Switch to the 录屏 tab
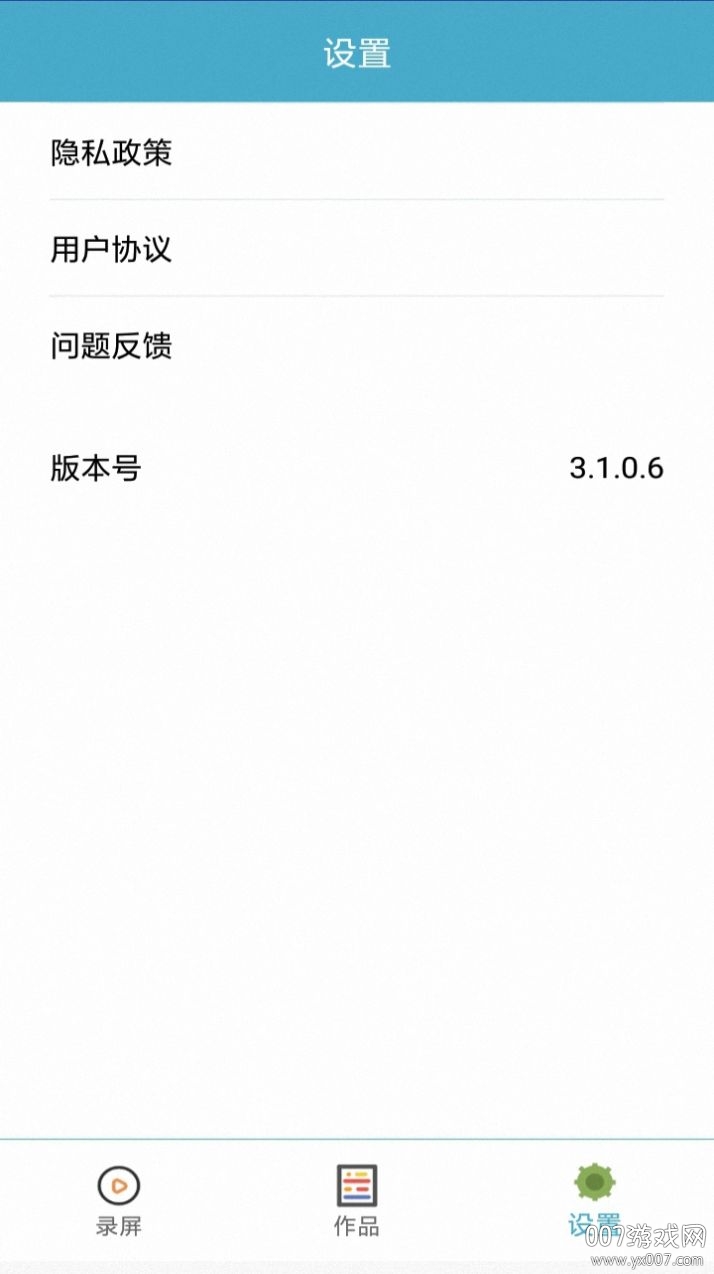 coord(119,1200)
